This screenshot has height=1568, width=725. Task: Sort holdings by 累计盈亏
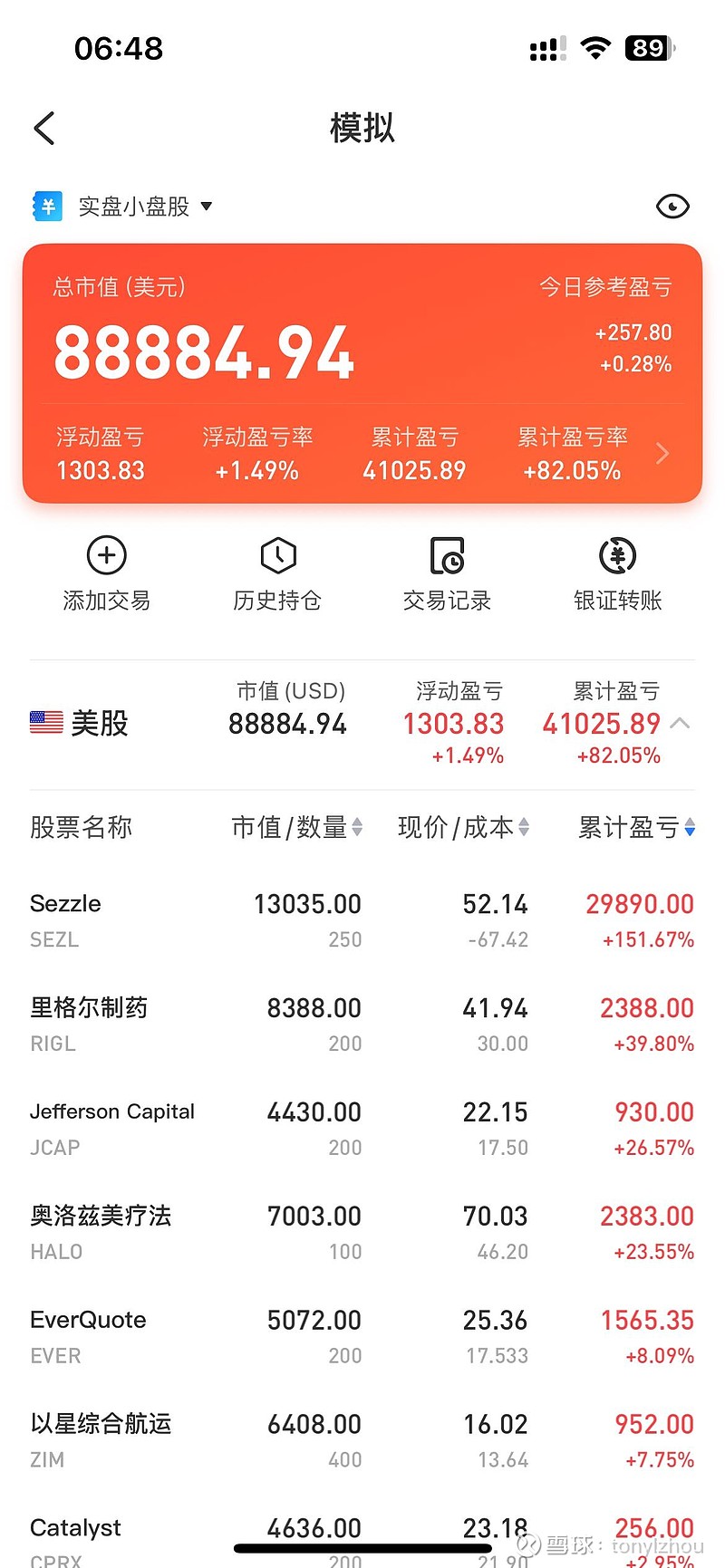636,827
